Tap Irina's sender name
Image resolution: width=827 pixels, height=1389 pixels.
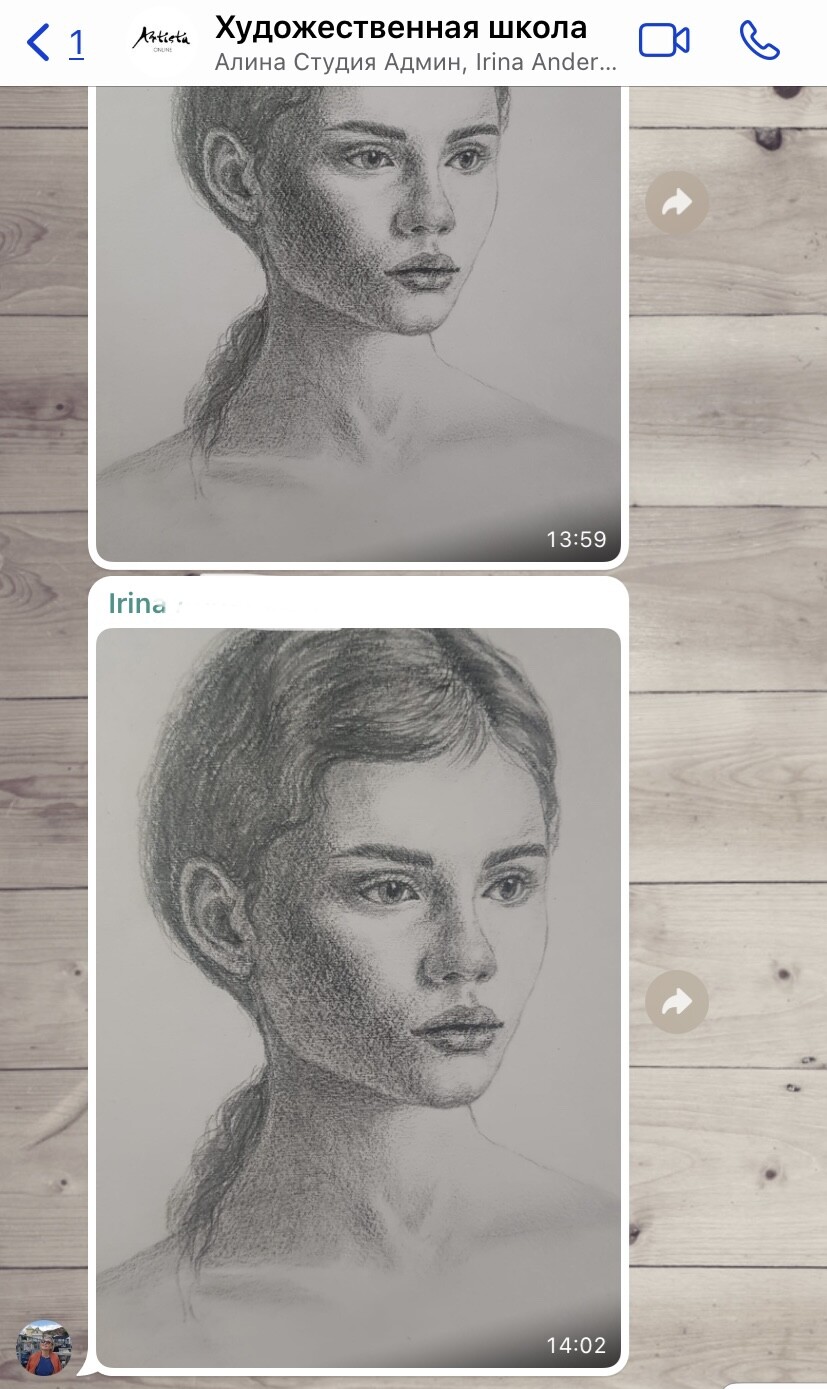coord(137,604)
